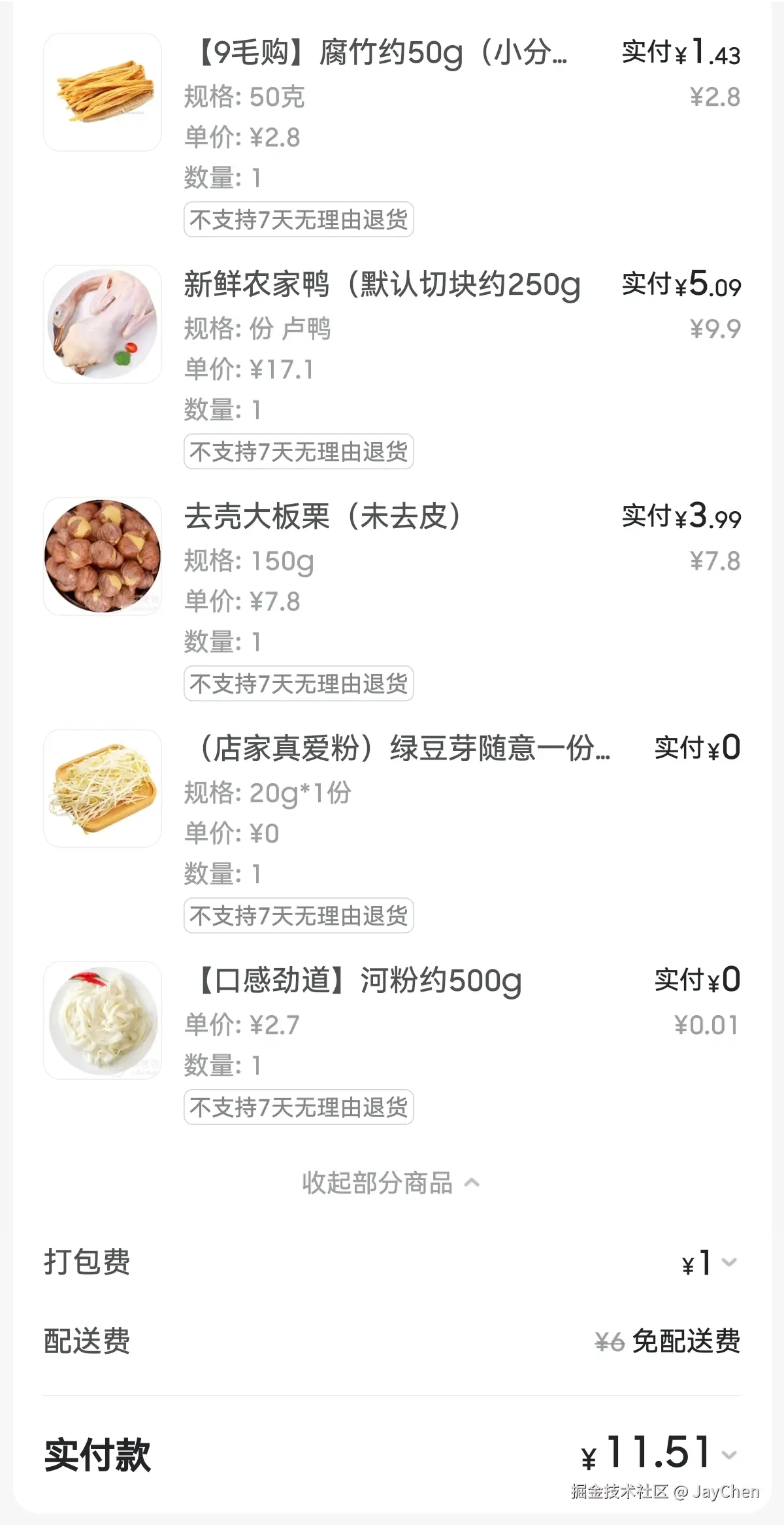
Task: Select the 实付¥5.09 duck payment amount
Action: [679, 286]
